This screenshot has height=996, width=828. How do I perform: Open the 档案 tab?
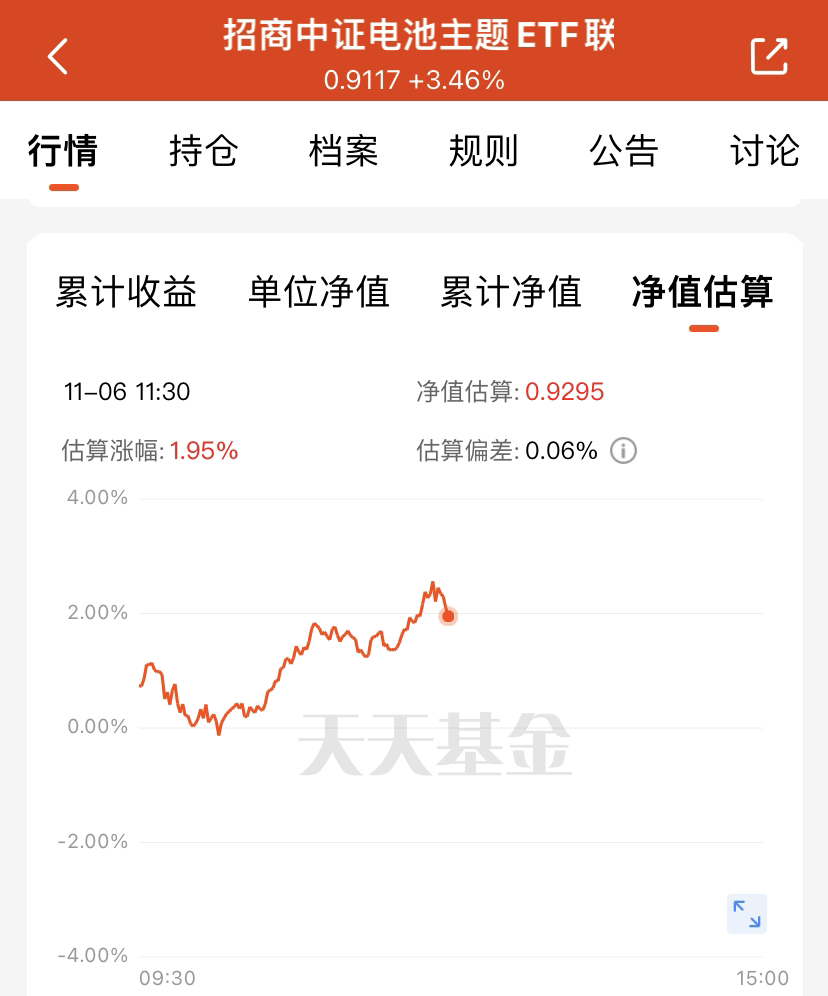344,151
